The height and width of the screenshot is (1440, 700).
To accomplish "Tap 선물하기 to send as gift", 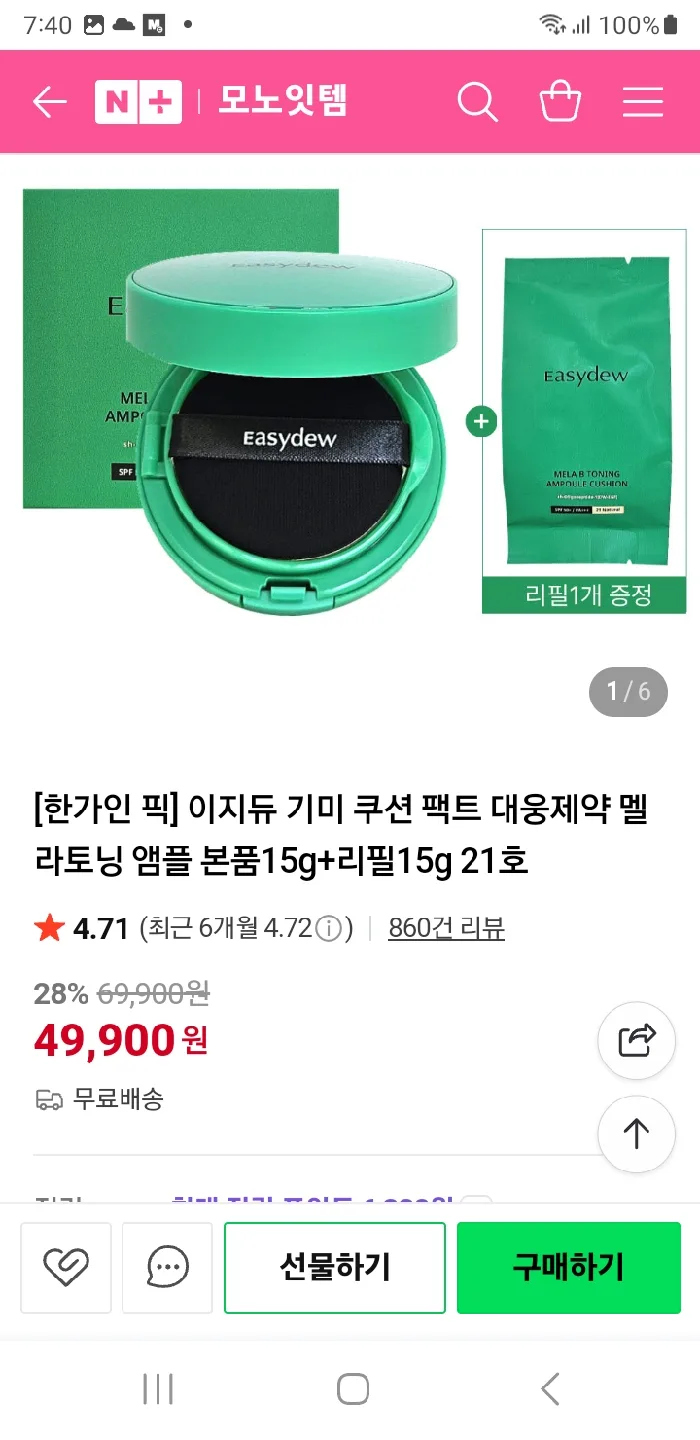I will coord(334,1267).
